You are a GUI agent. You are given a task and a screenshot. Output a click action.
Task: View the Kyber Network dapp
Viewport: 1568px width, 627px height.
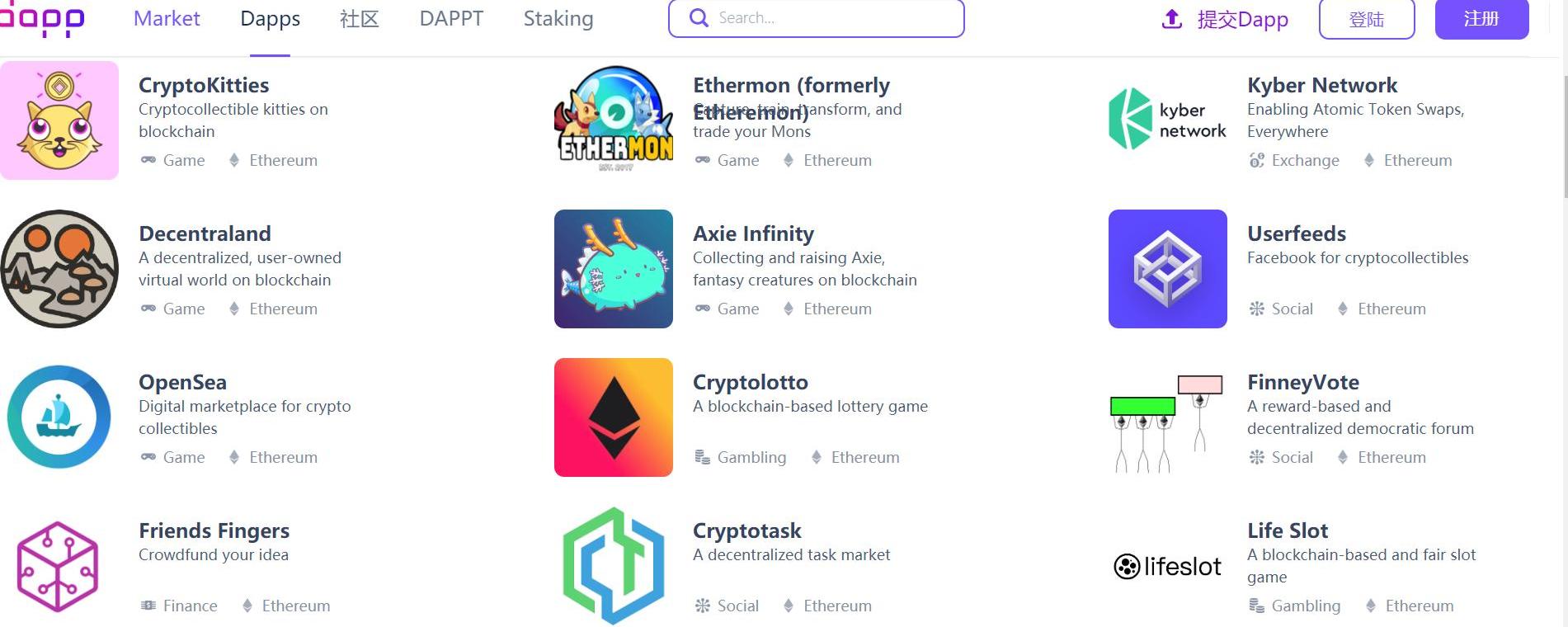pyautogui.click(x=1321, y=86)
